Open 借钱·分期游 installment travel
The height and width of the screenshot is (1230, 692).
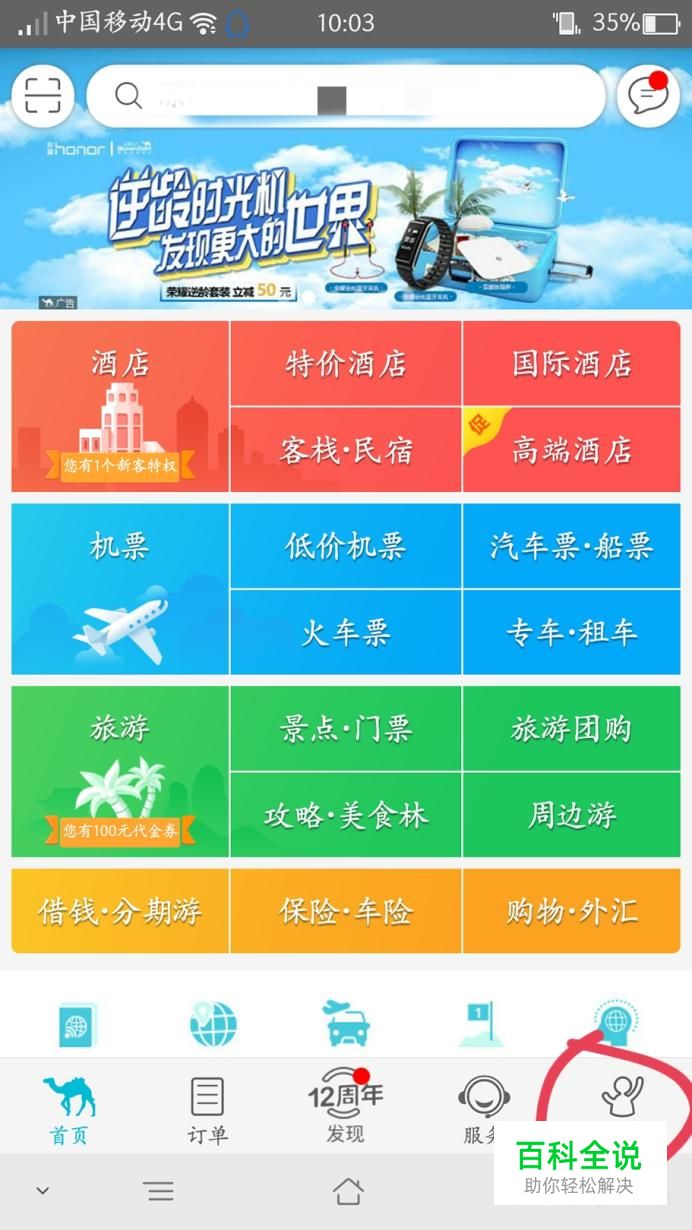coord(120,911)
